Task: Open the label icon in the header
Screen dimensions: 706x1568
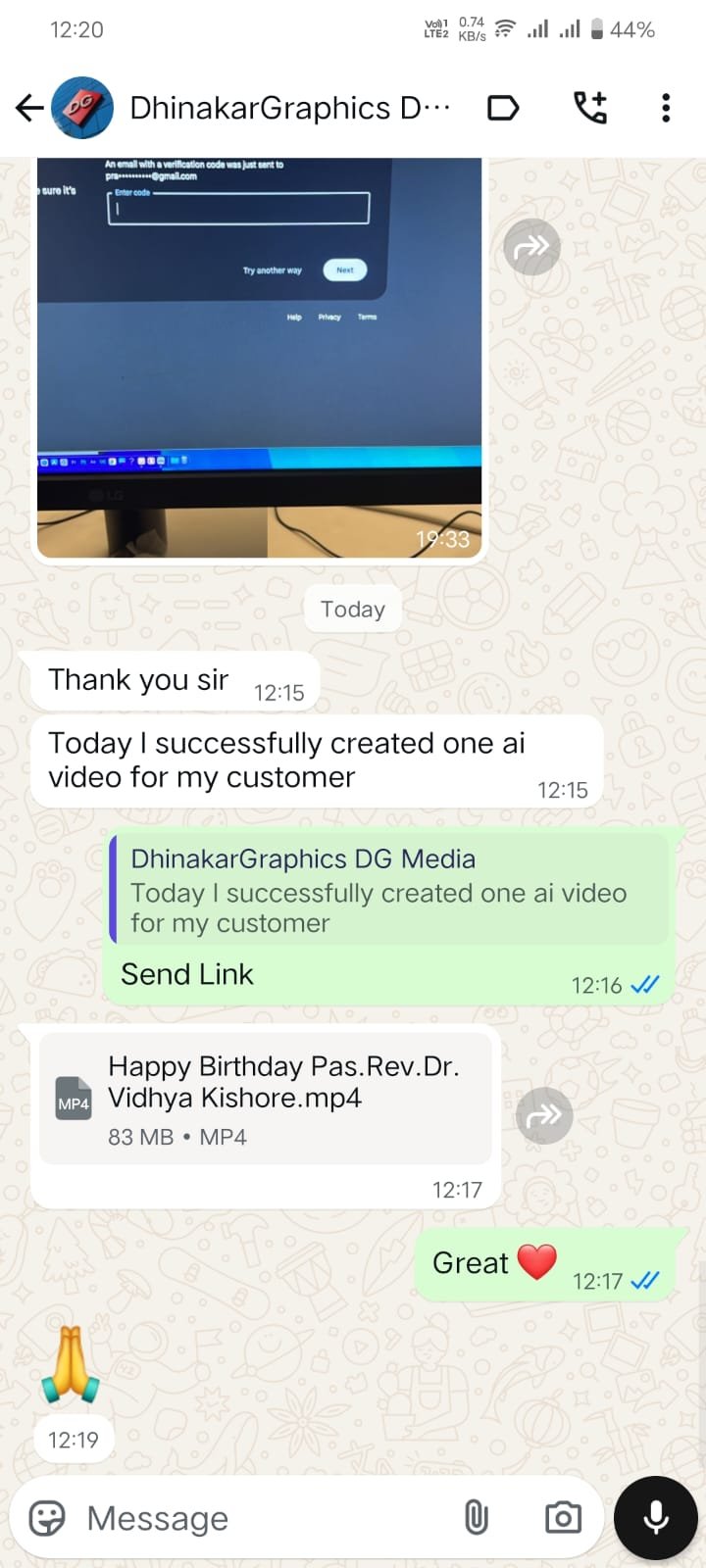Action: click(503, 108)
